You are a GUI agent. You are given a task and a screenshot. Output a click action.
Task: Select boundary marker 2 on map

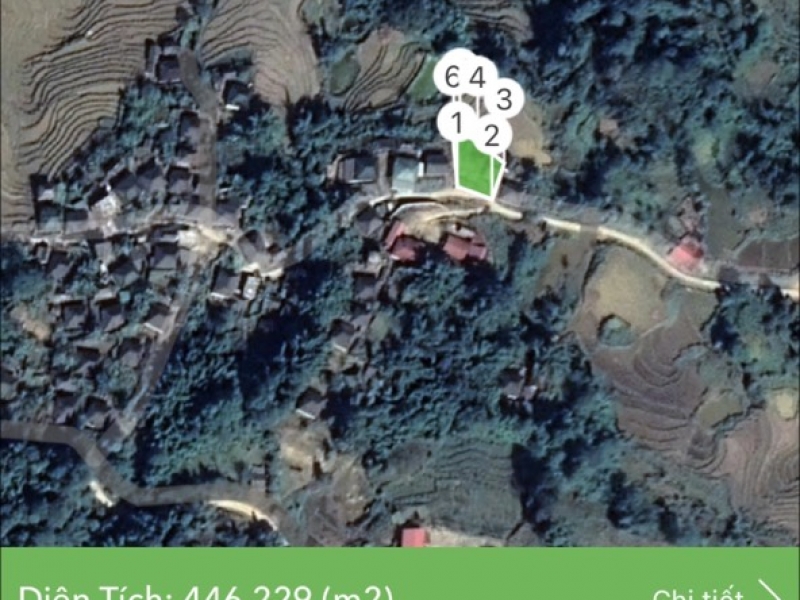point(491,133)
